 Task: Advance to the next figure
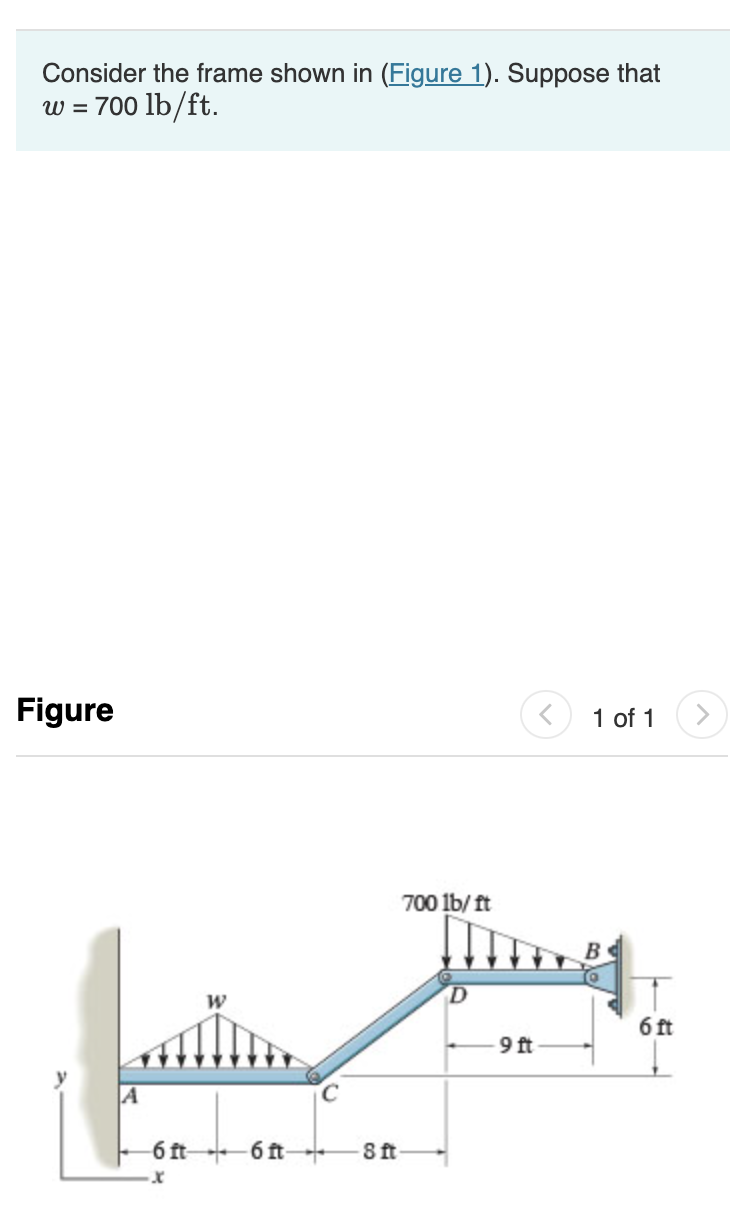(702, 716)
